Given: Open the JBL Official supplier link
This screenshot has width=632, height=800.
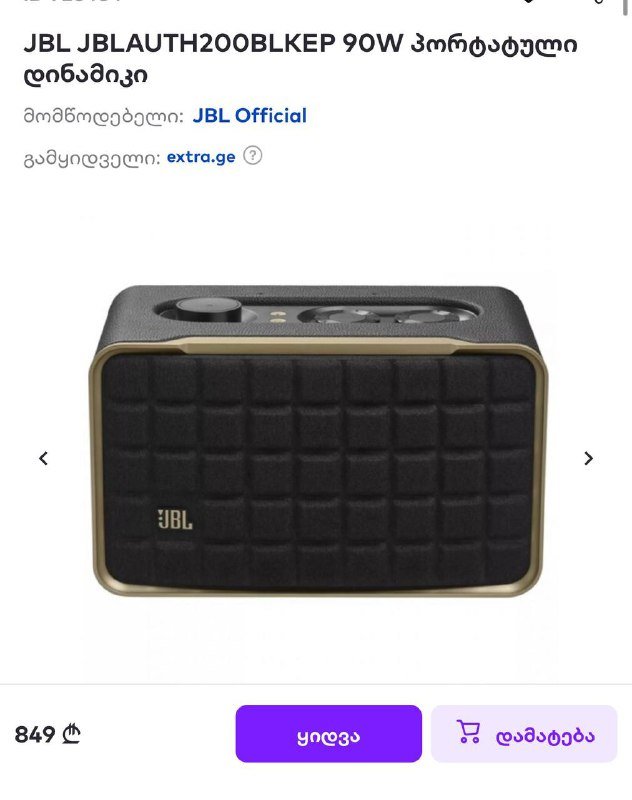Looking at the screenshot, I should point(249,116).
